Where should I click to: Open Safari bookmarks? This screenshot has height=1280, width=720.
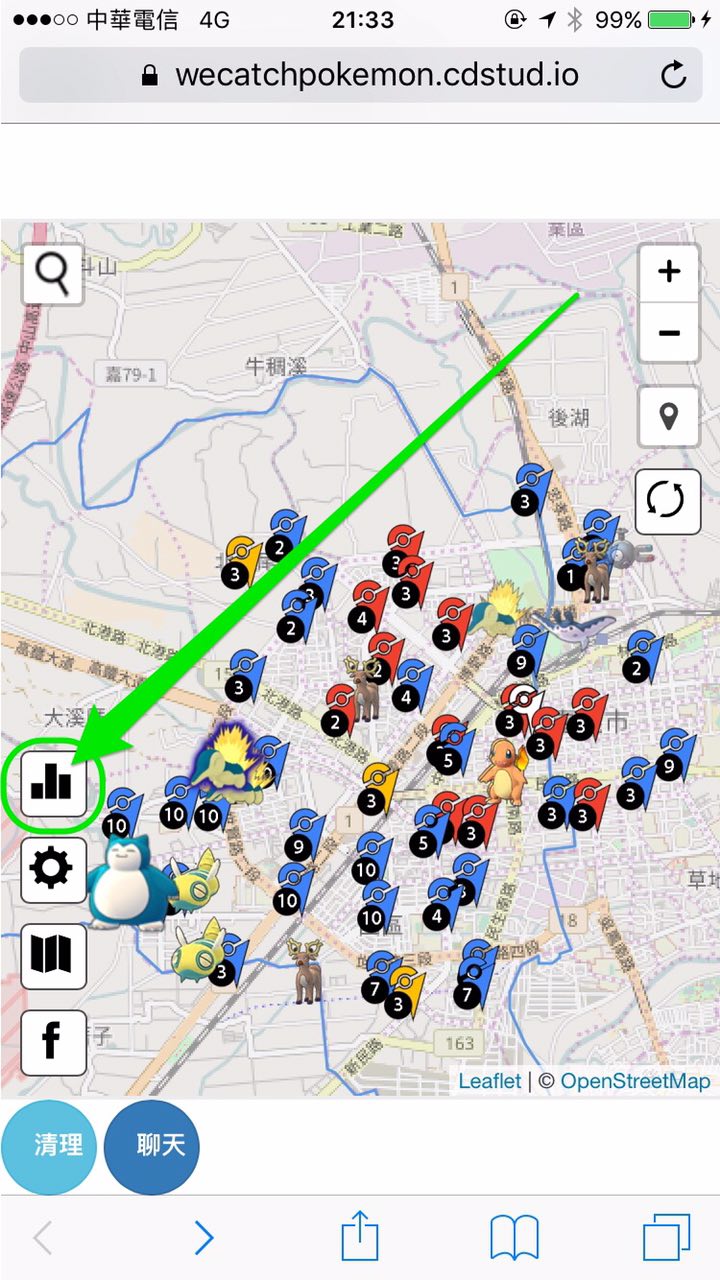[514, 1238]
